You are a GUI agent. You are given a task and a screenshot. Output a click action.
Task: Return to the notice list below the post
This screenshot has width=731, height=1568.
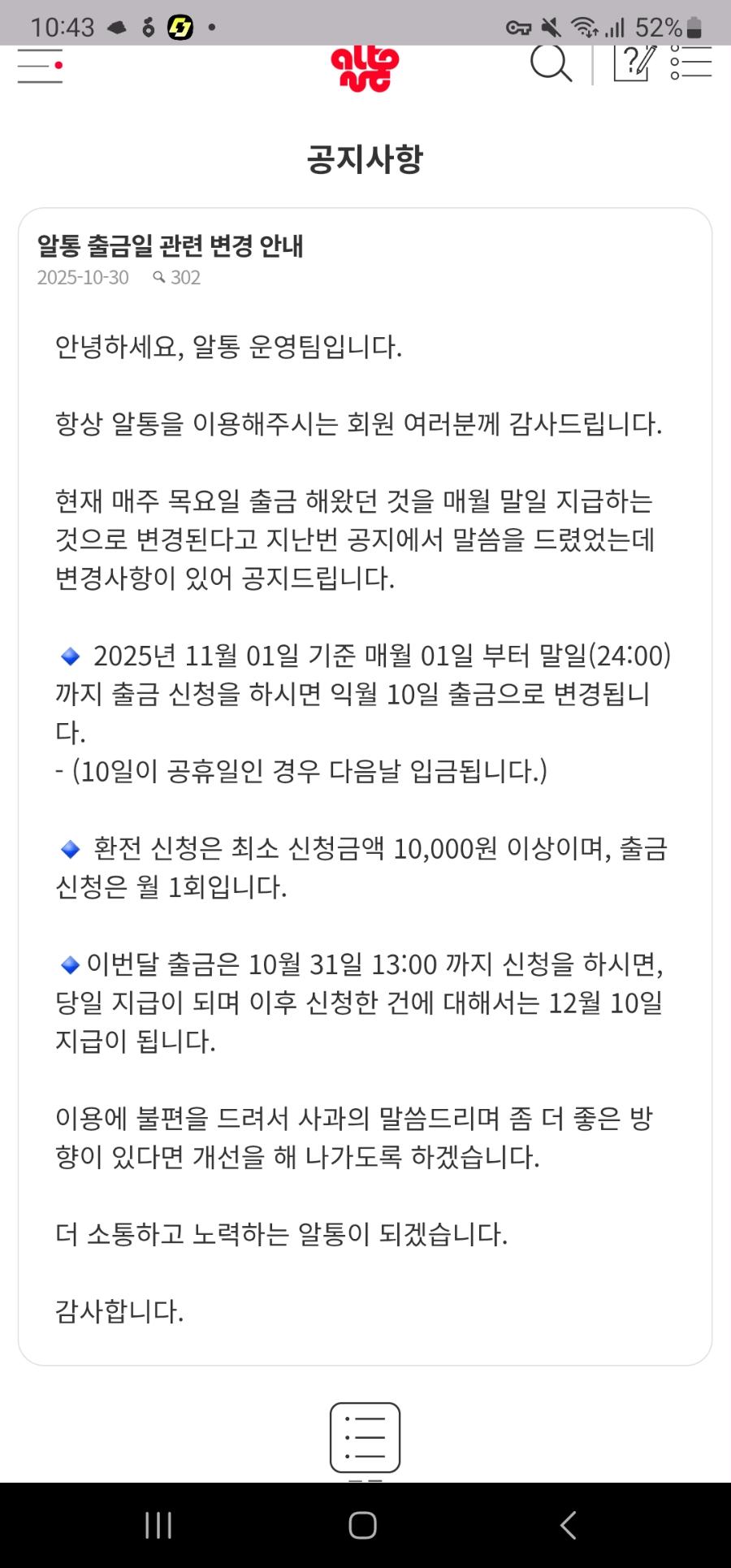[365, 1437]
